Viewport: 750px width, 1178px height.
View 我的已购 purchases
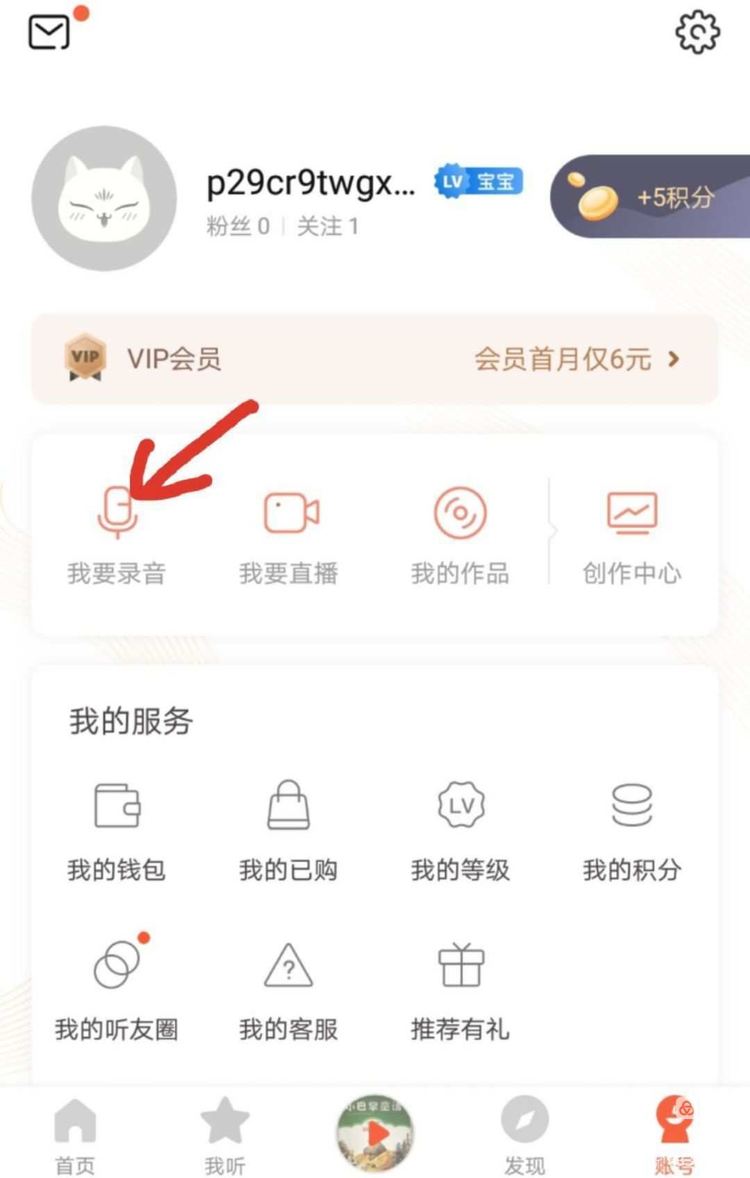click(289, 828)
